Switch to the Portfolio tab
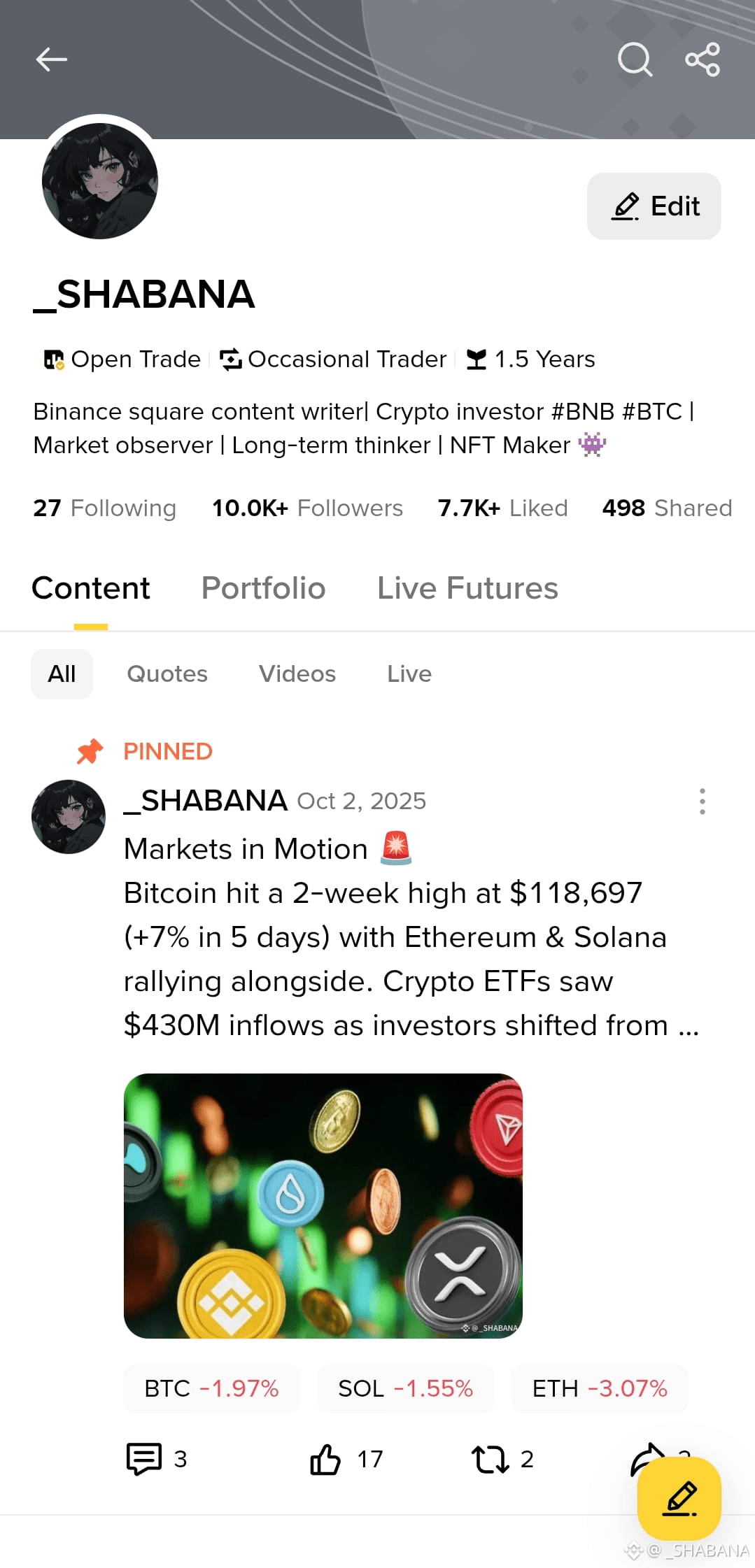 (x=263, y=588)
